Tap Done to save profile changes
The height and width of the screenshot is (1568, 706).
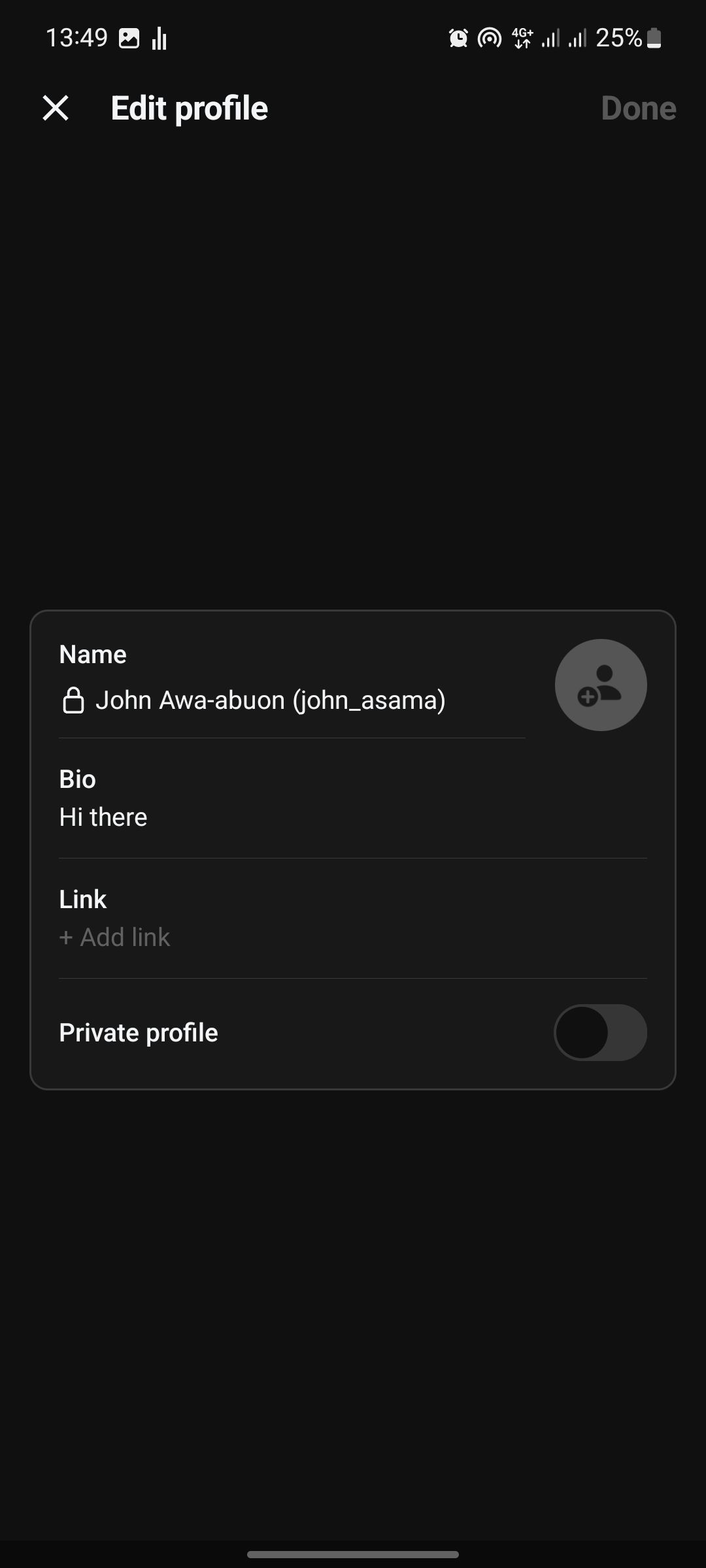637,108
